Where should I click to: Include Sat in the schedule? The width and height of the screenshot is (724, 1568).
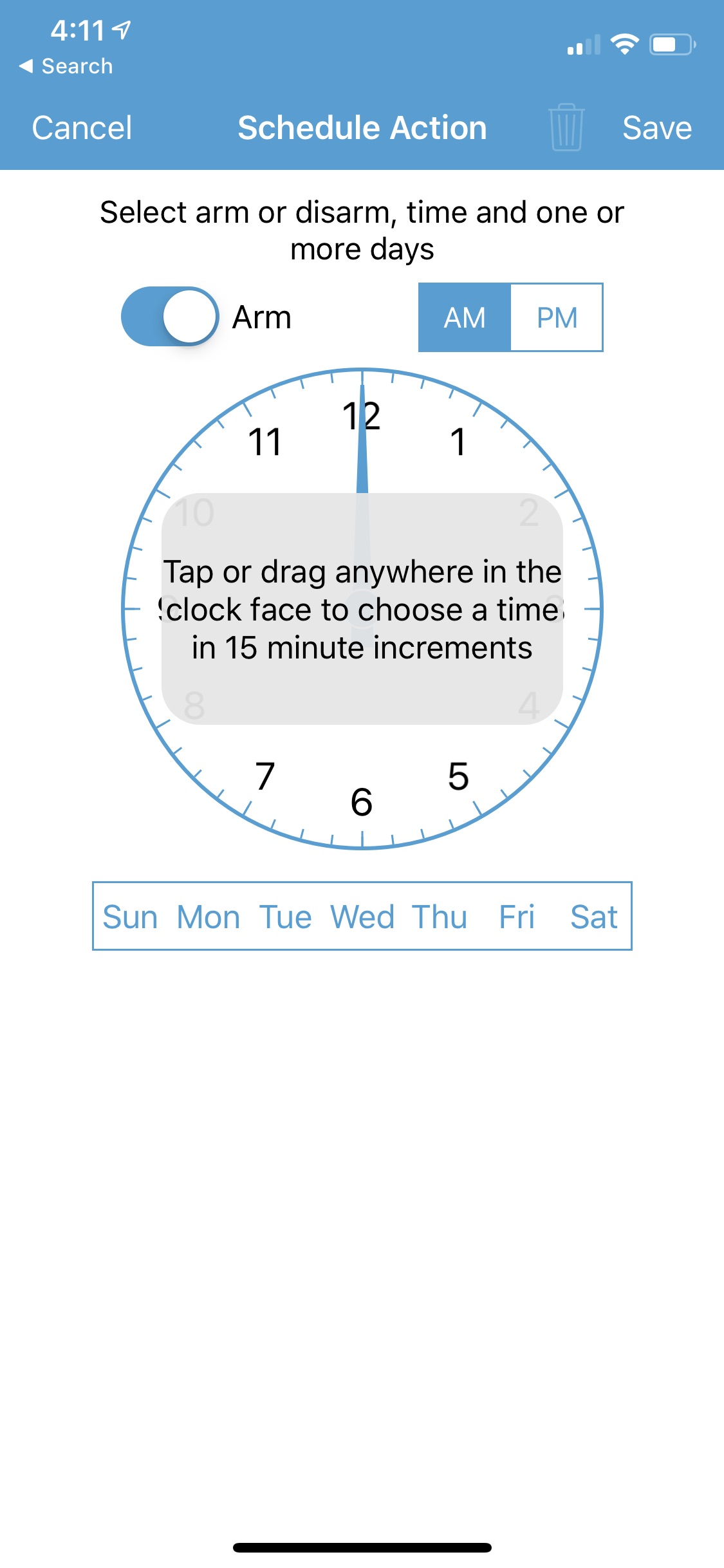593,917
